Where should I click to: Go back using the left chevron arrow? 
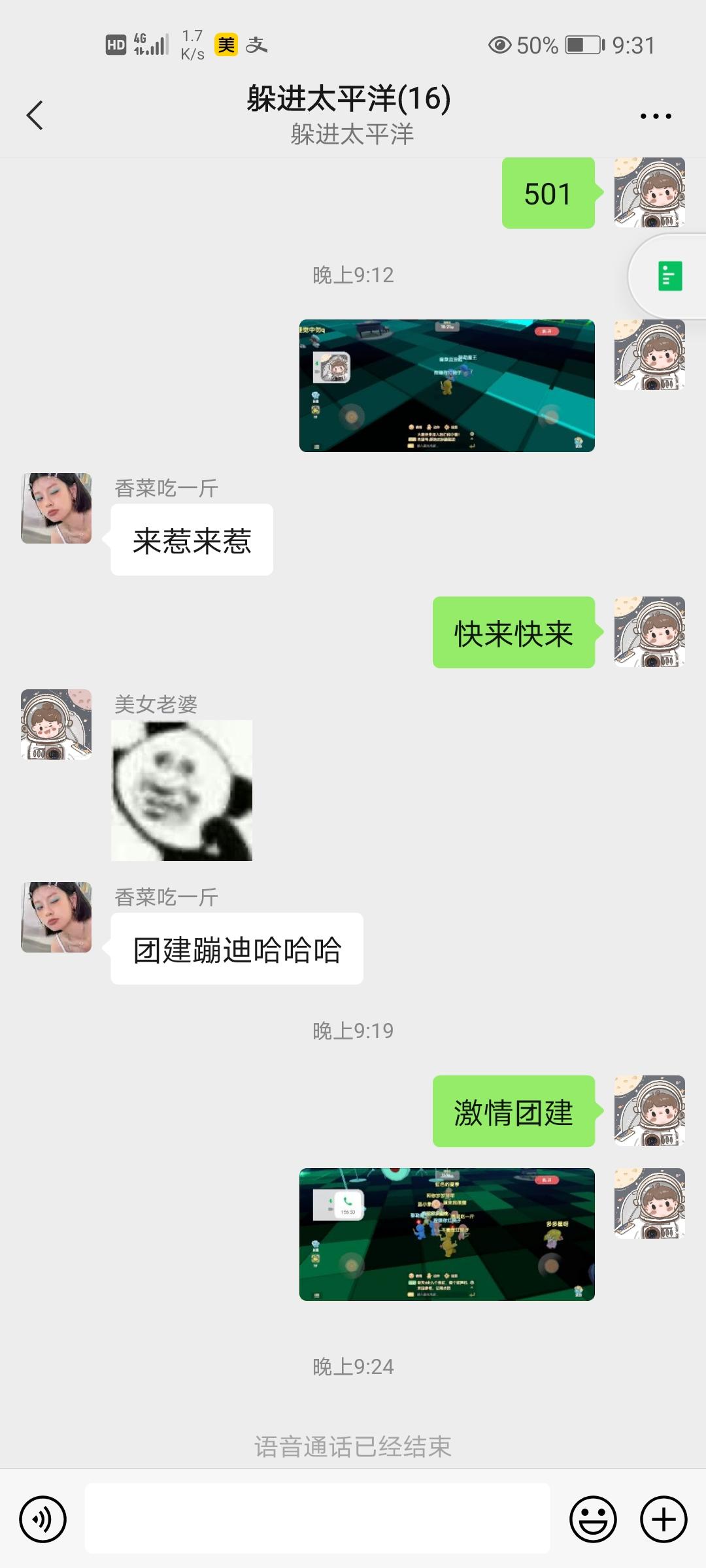coord(33,114)
